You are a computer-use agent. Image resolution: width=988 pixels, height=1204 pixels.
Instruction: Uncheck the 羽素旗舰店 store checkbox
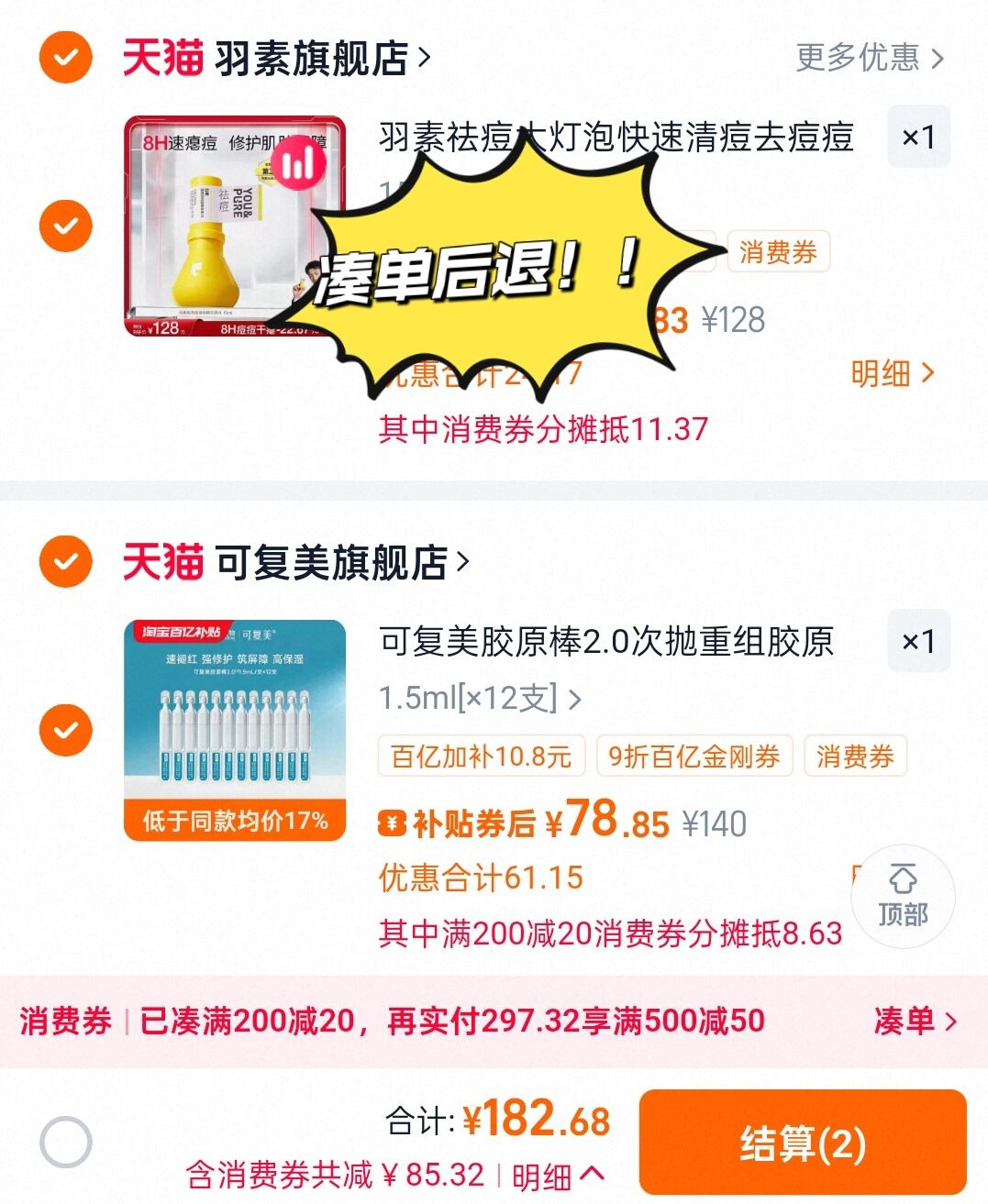(x=64, y=57)
